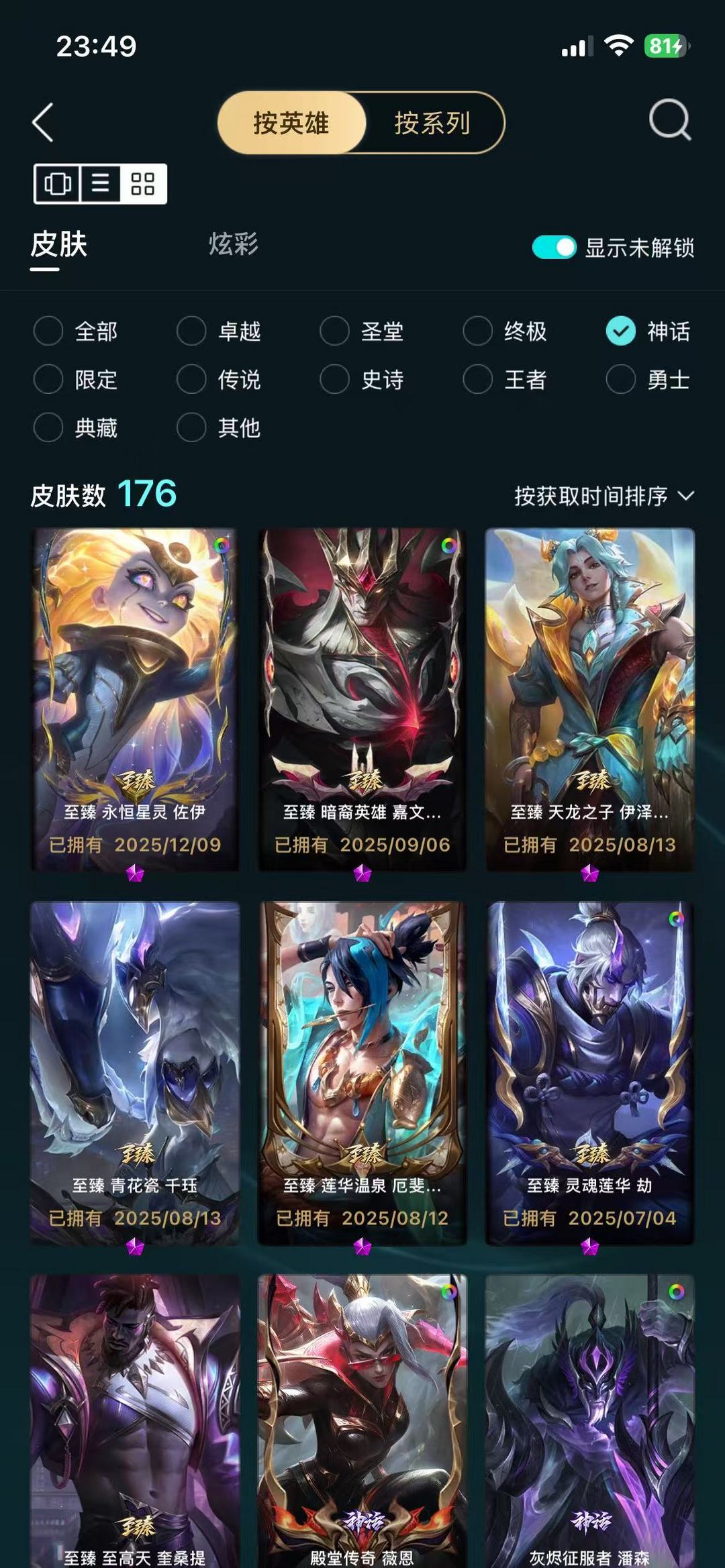View the 至臻 青花瓷 千珏 skin
The height and width of the screenshot is (1568, 725).
[x=135, y=1074]
